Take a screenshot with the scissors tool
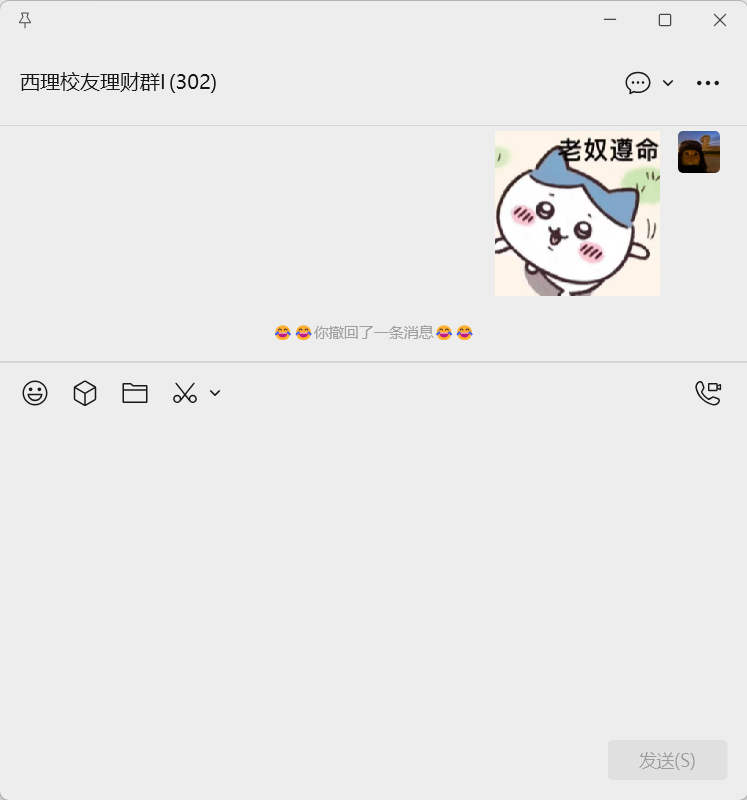 coord(185,393)
